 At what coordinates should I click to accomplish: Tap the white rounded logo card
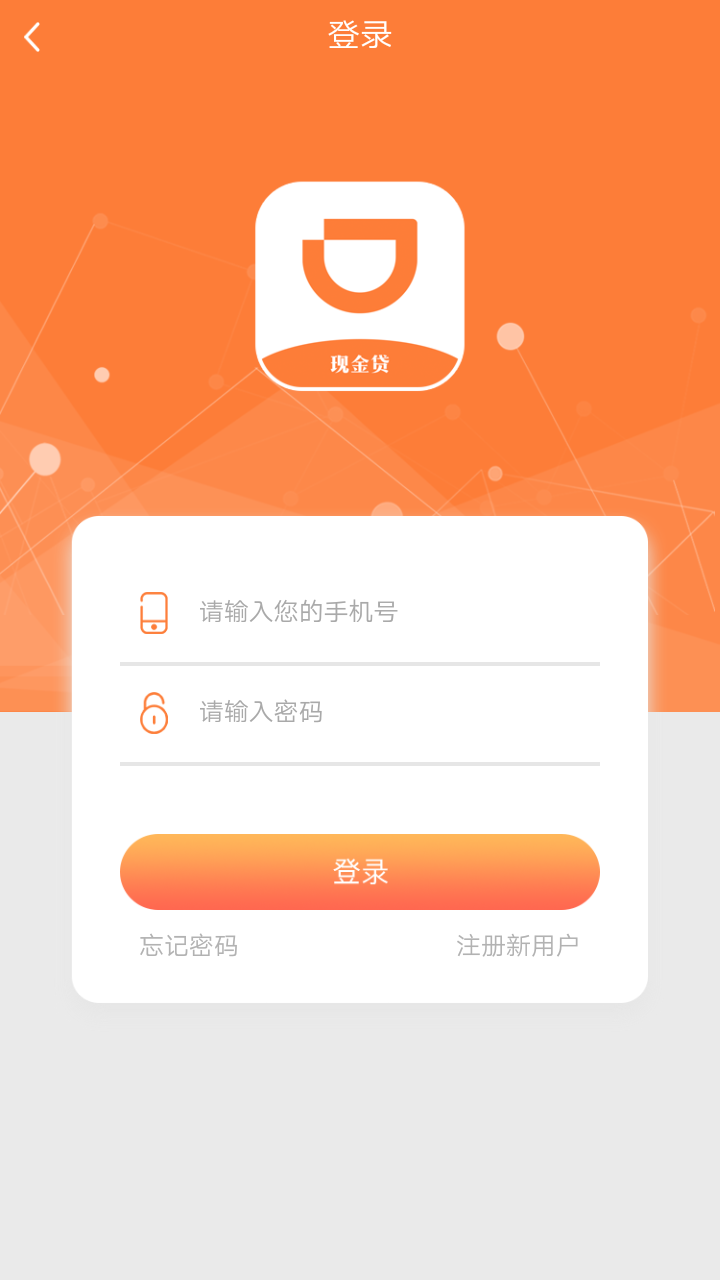pyautogui.click(x=359, y=285)
